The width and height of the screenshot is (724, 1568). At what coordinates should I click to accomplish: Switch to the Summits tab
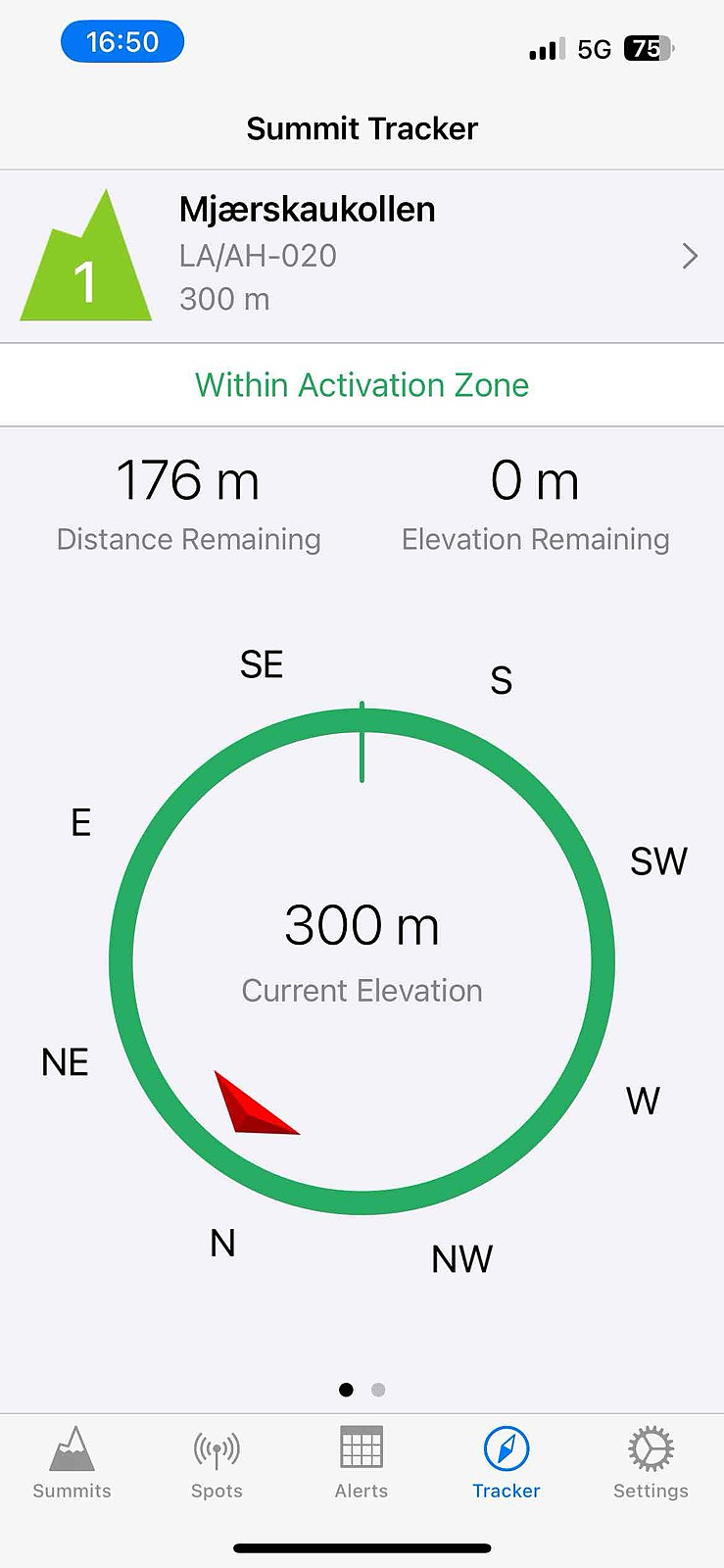coord(72,1463)
